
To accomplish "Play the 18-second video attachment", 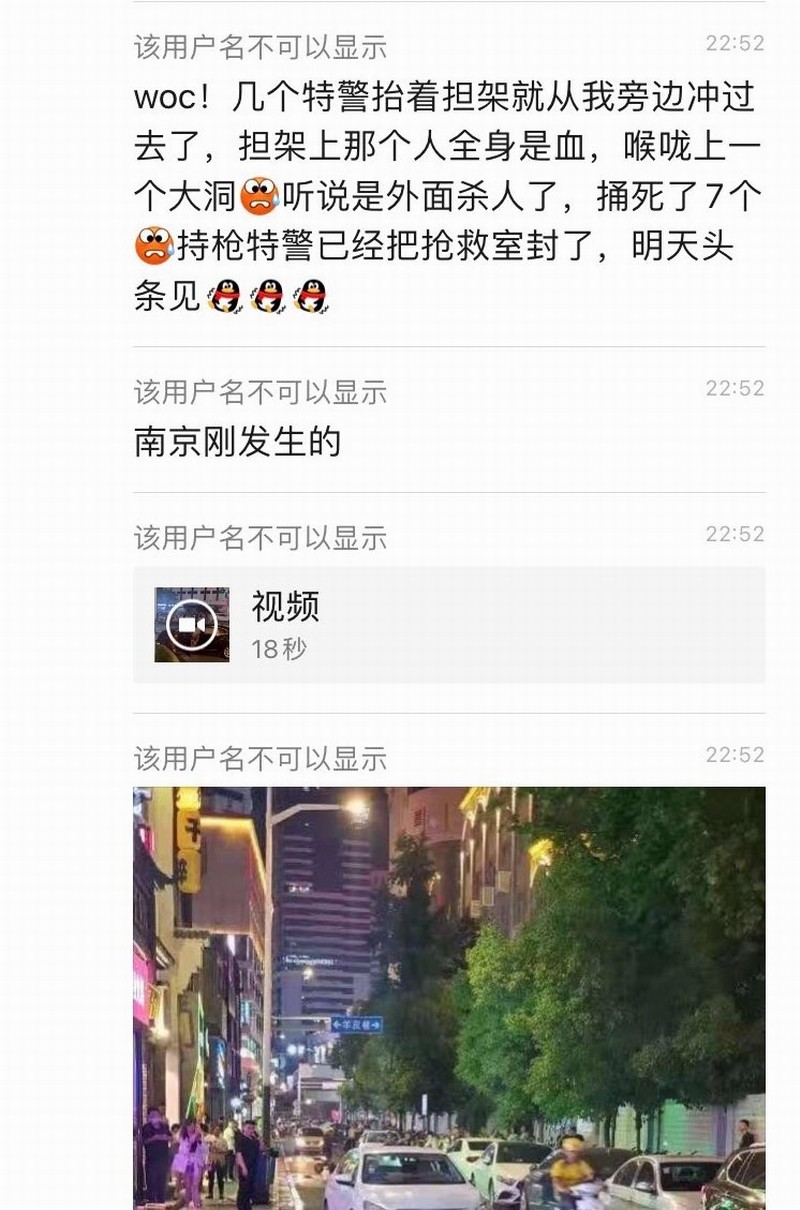I will tap(192, 625).
